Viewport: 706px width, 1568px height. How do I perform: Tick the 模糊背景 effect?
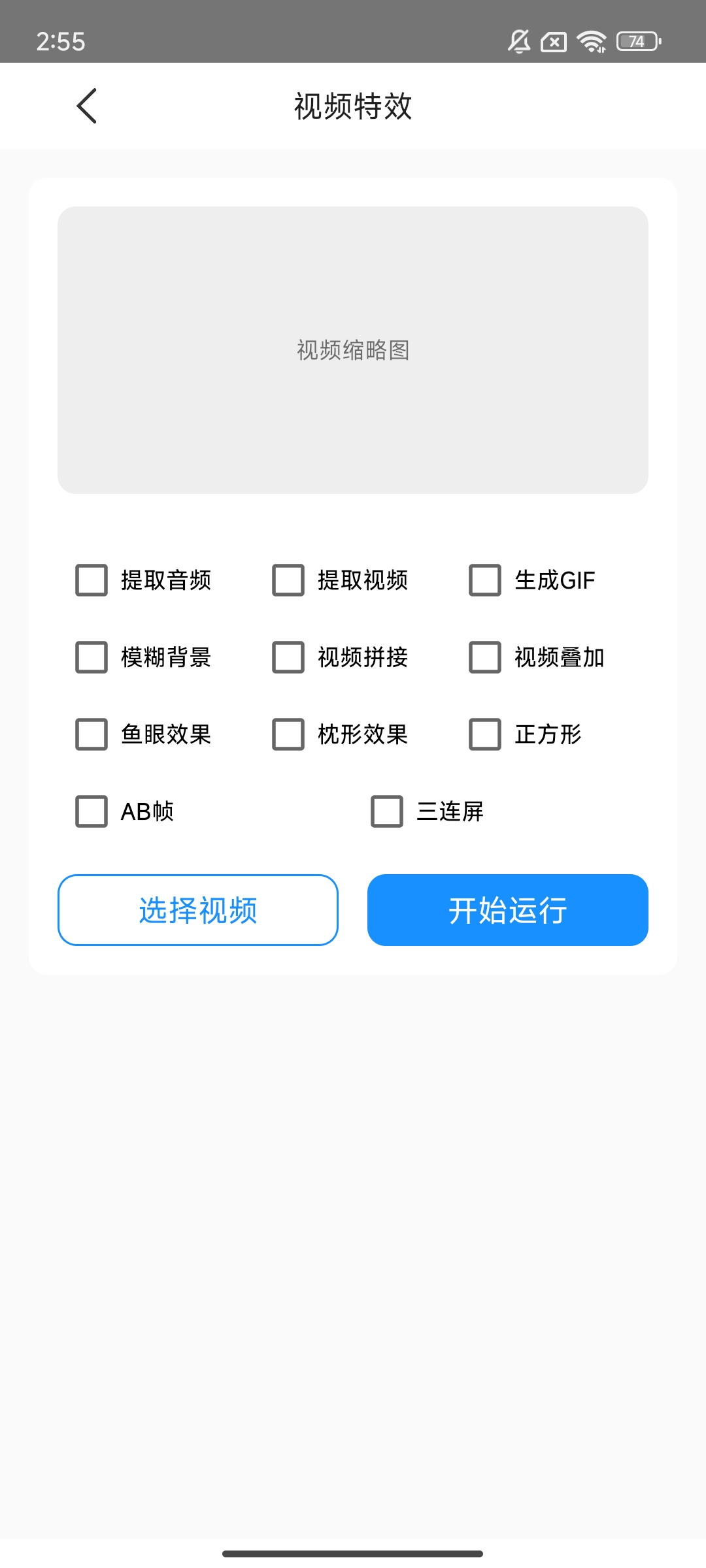coord(92,657)
